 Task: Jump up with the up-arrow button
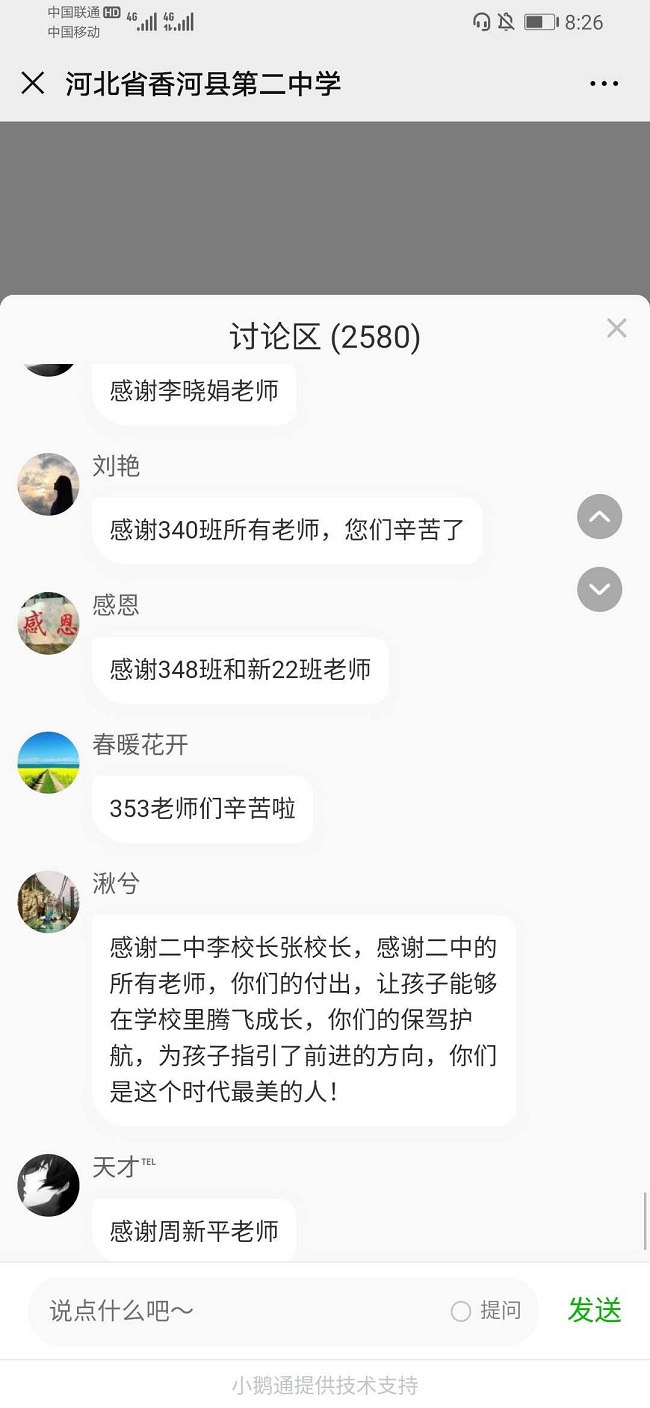tap(599, 517)
